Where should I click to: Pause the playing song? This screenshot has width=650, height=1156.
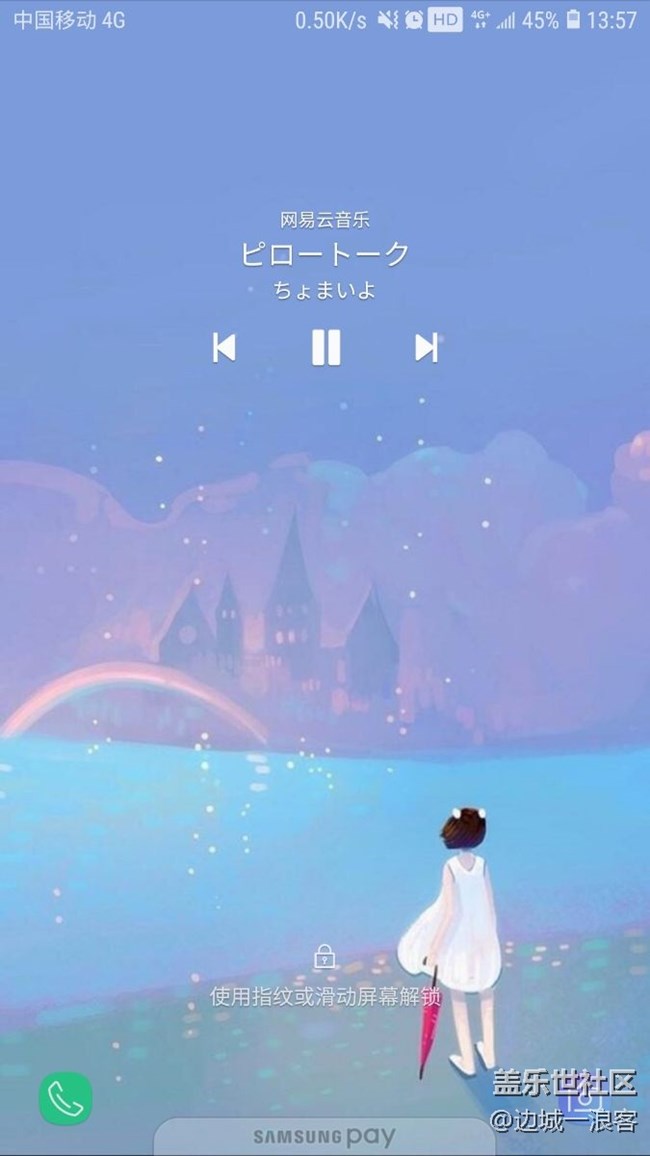pyautogui.click(x=326, y=347)
